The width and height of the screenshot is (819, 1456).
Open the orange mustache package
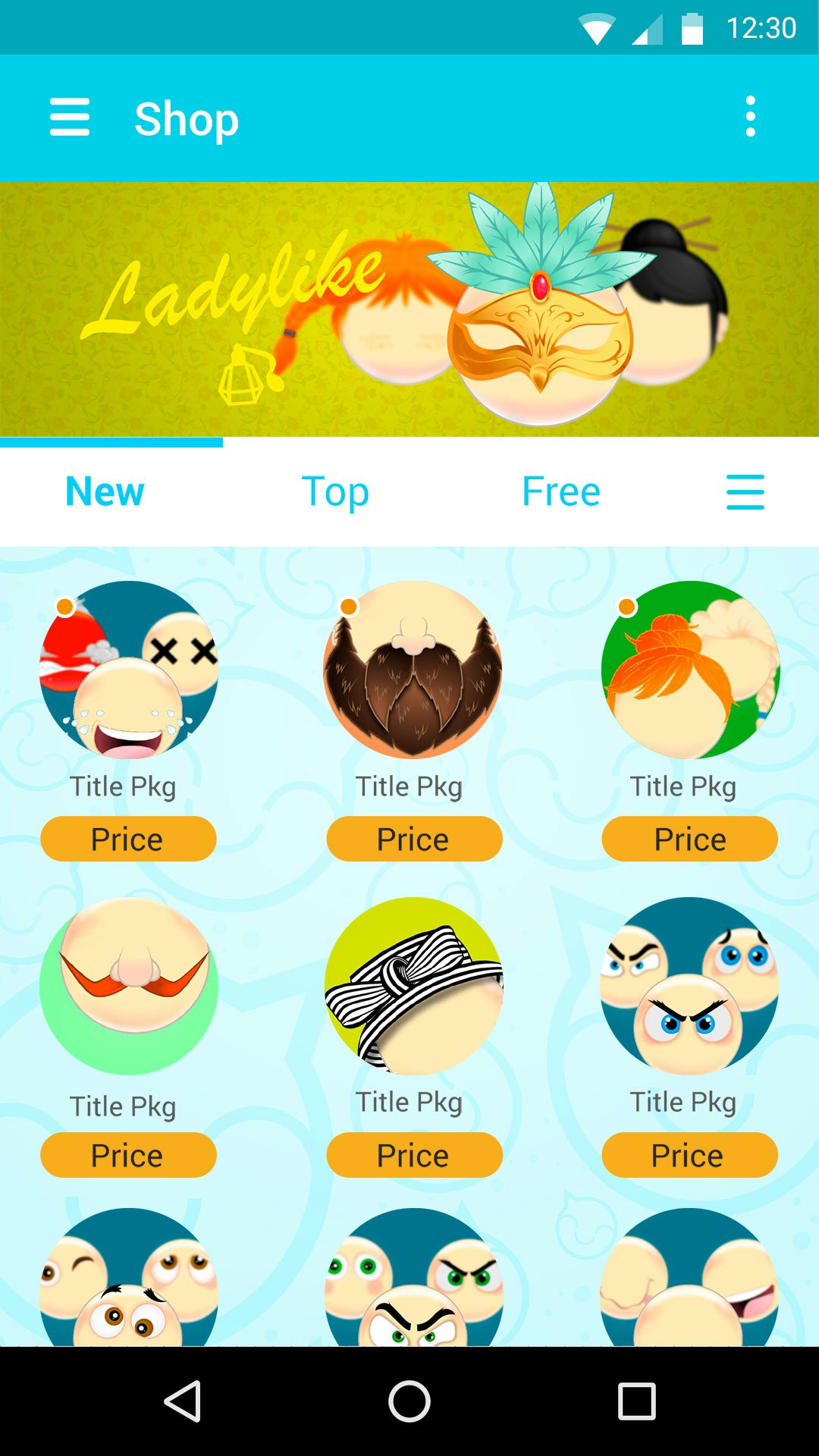point(129,986)
